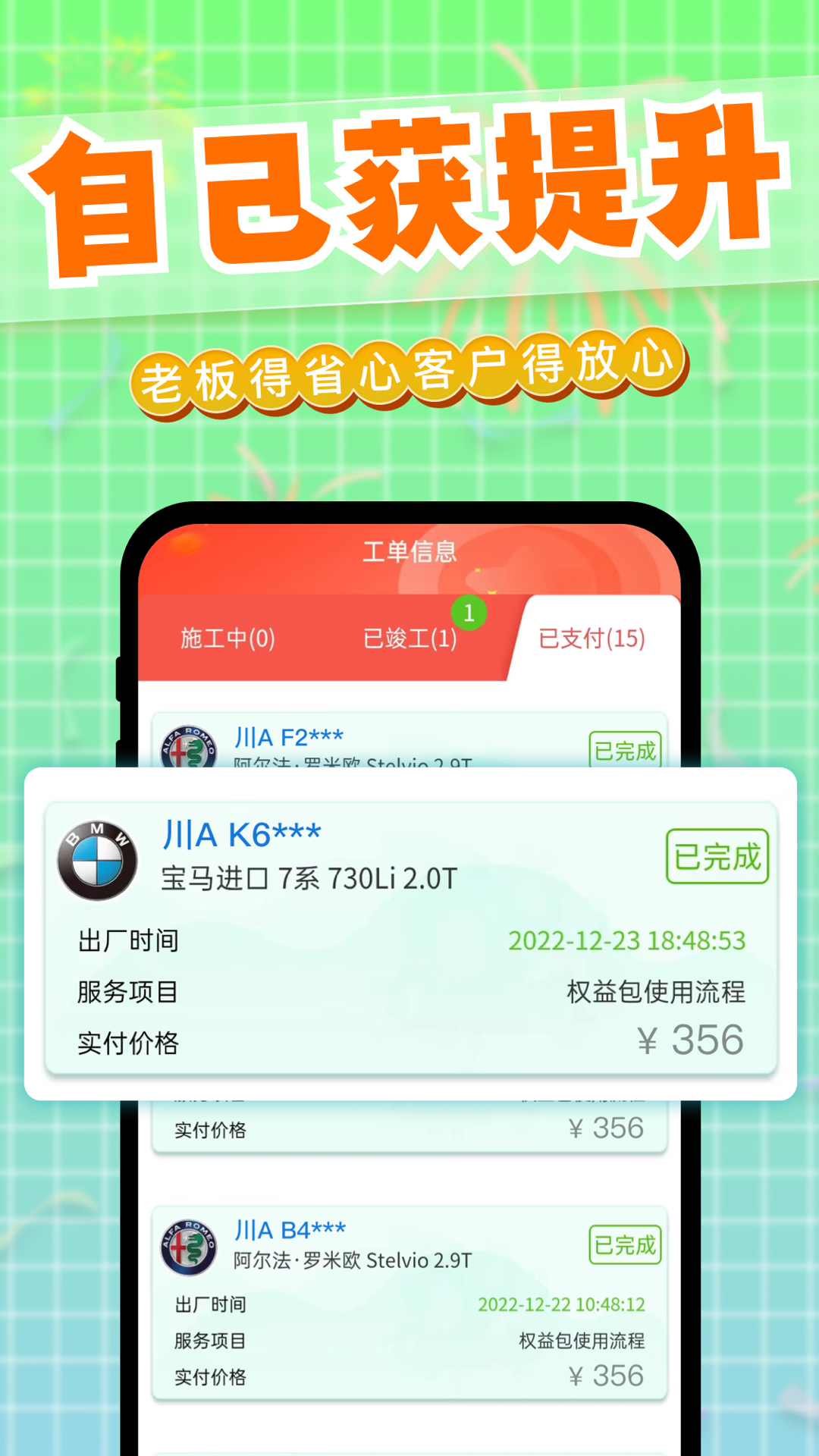The width and height of the screenshot is (819, 1456).
Task: Click the BMW brand logo icon
Action: coord(98,858)
